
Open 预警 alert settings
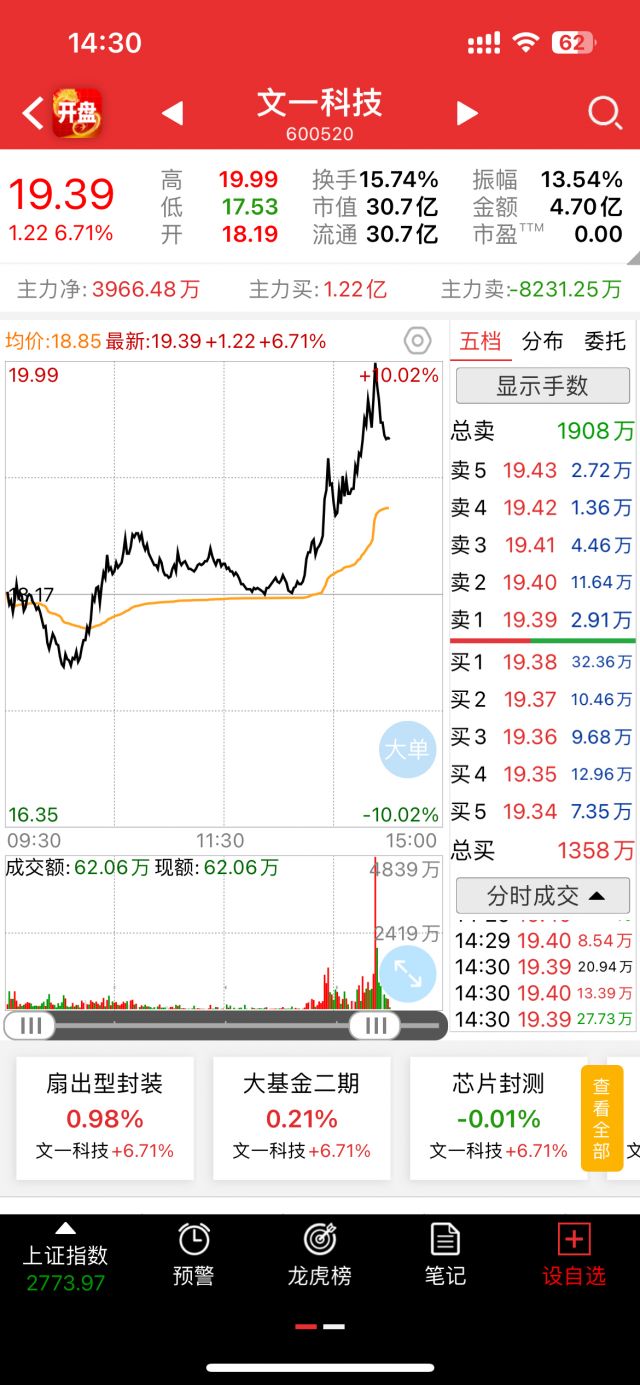194,1256
